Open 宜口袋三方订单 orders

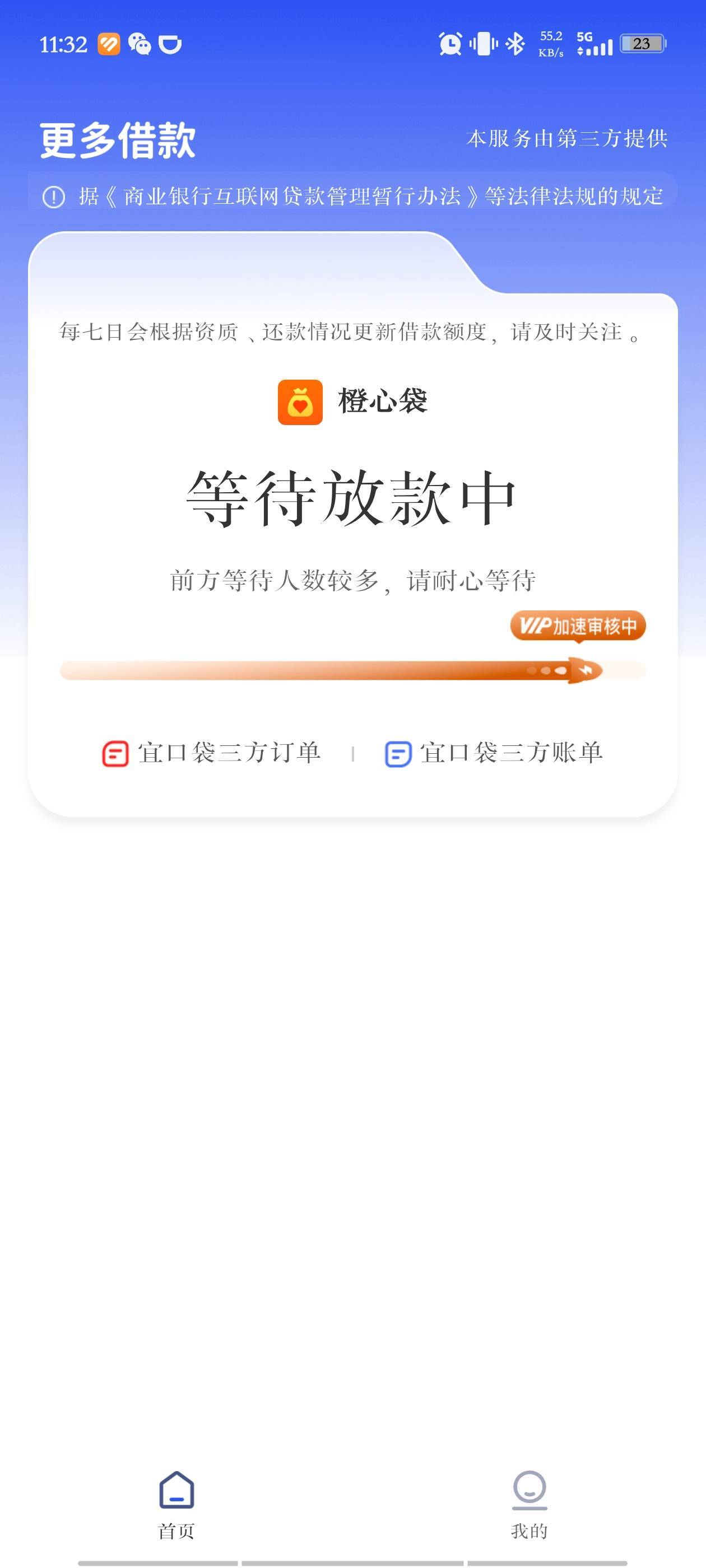pyautogui.click(x=211, y=753)
